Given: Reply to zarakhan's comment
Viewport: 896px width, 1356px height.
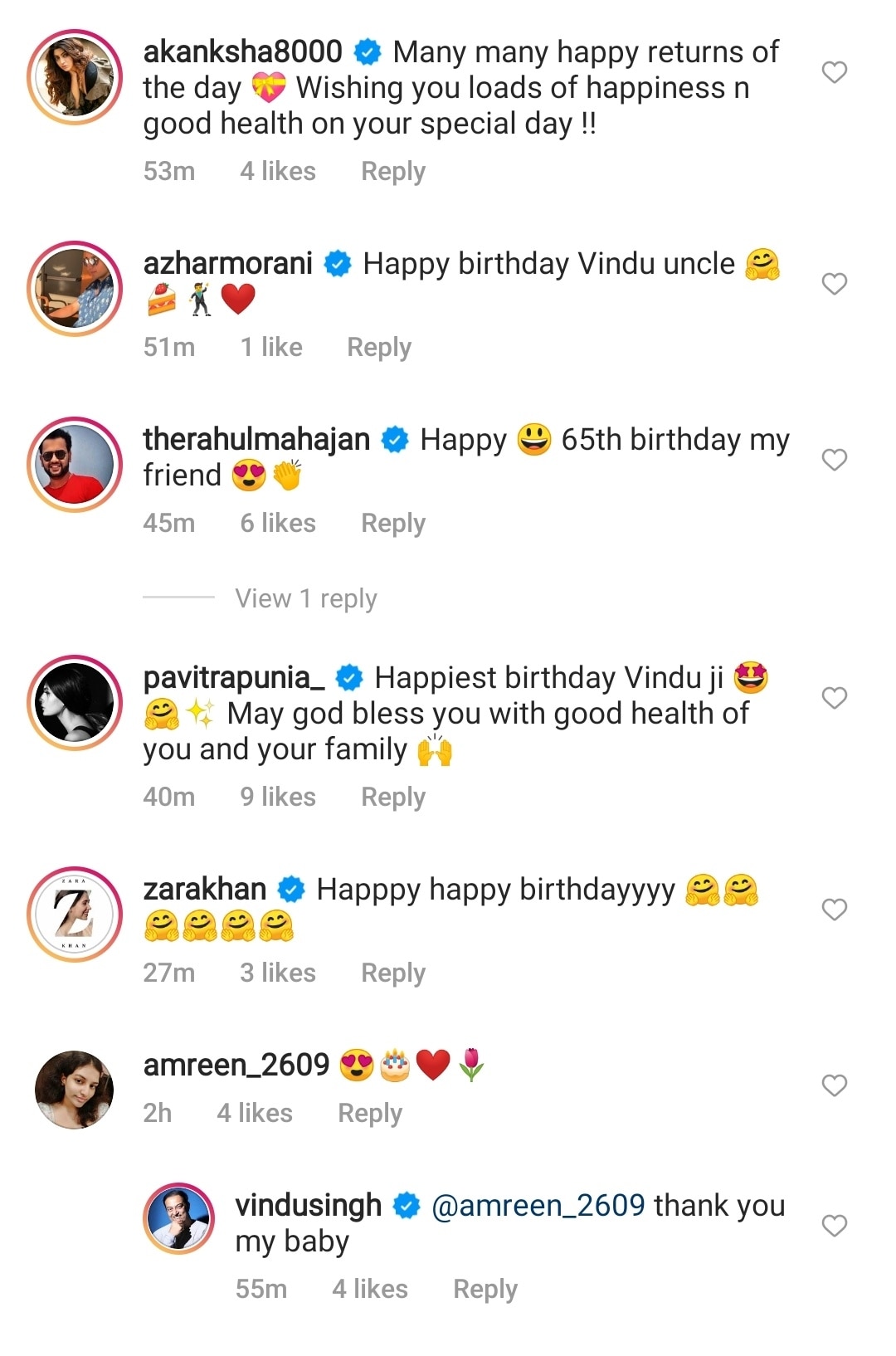Looking at the screenshot, I should 392,973.
